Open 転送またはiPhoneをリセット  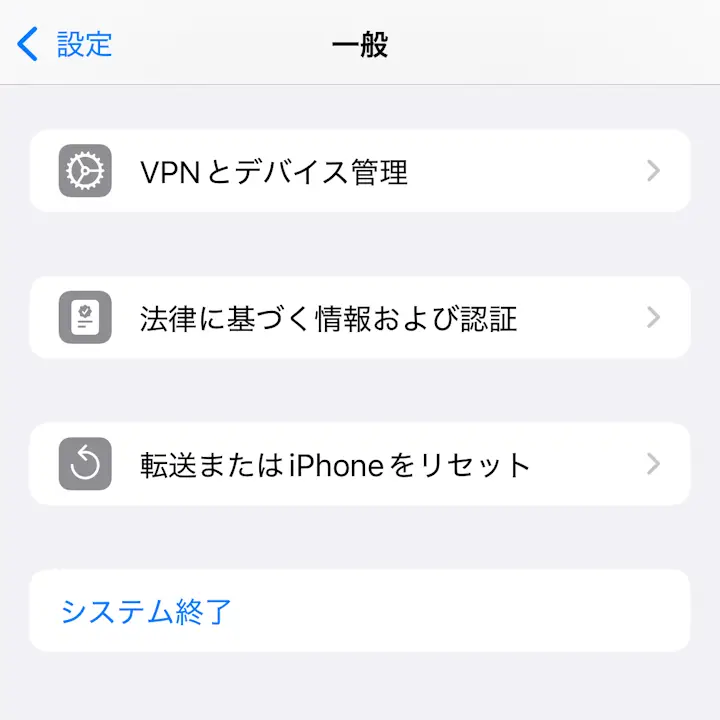[x=360, y=464]
